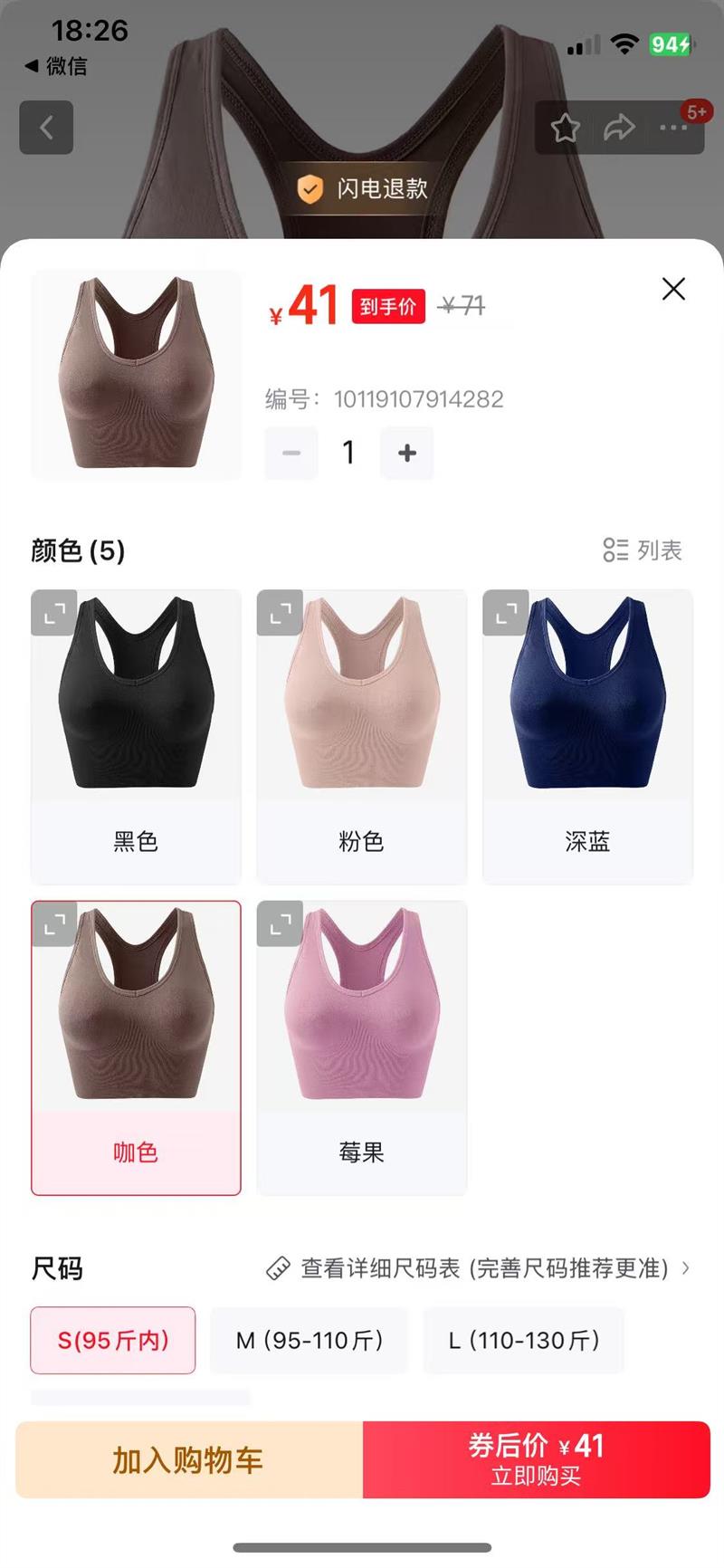The height and width of the screenshot is (1568, 724).
Task: Buy now with 立即购买 button
Action: tap(537, 1459)
